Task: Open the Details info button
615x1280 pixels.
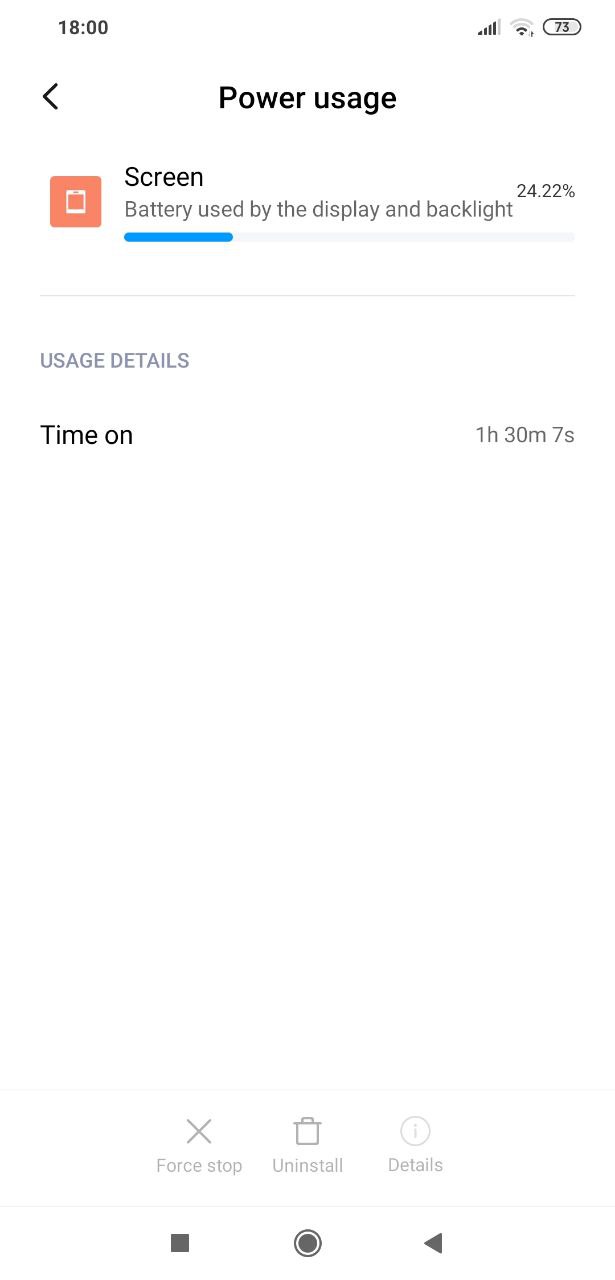Action: click(x=415, y=1144)
